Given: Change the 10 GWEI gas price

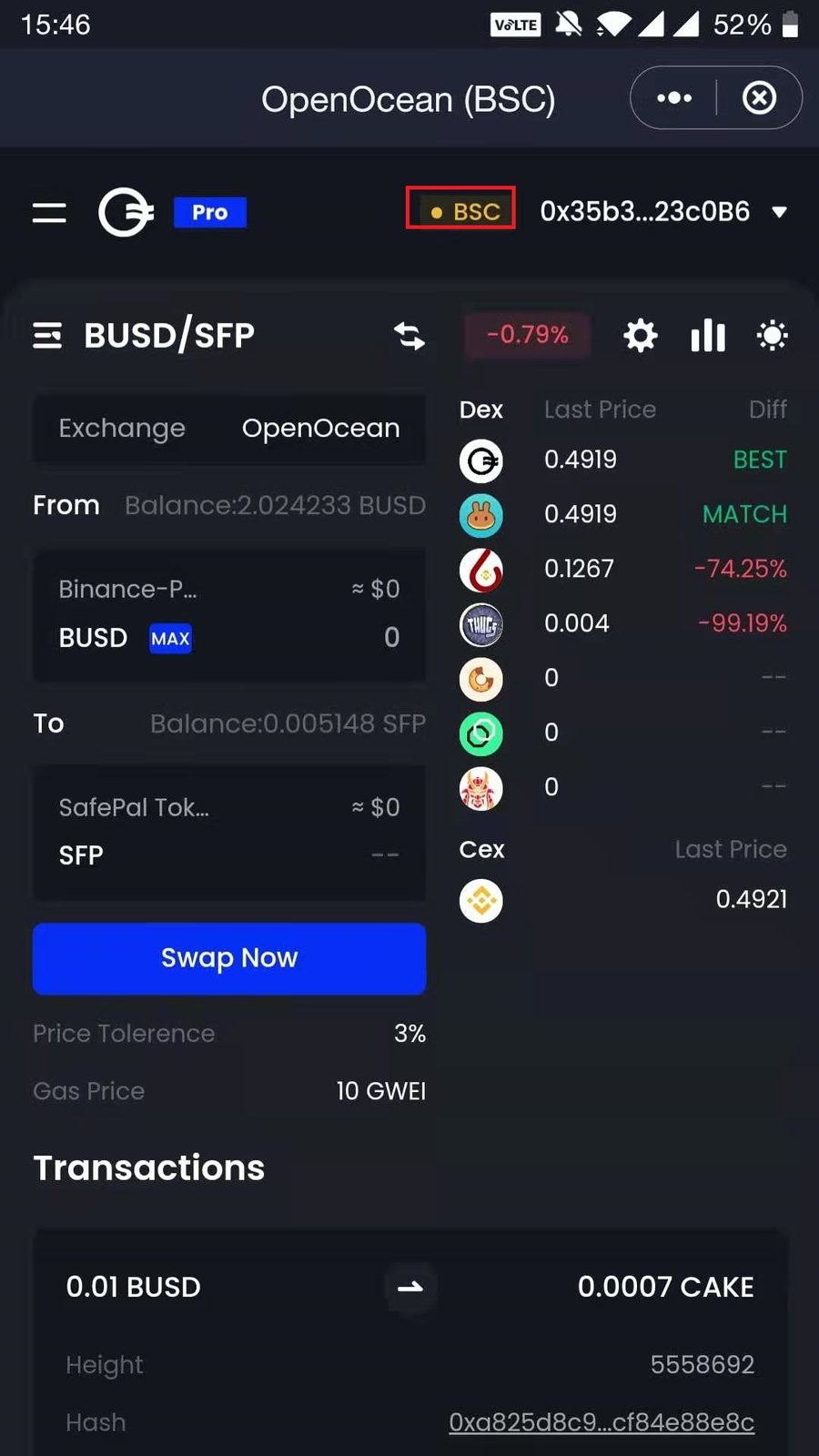Looking at the screenshot, I should point(380,1091).
